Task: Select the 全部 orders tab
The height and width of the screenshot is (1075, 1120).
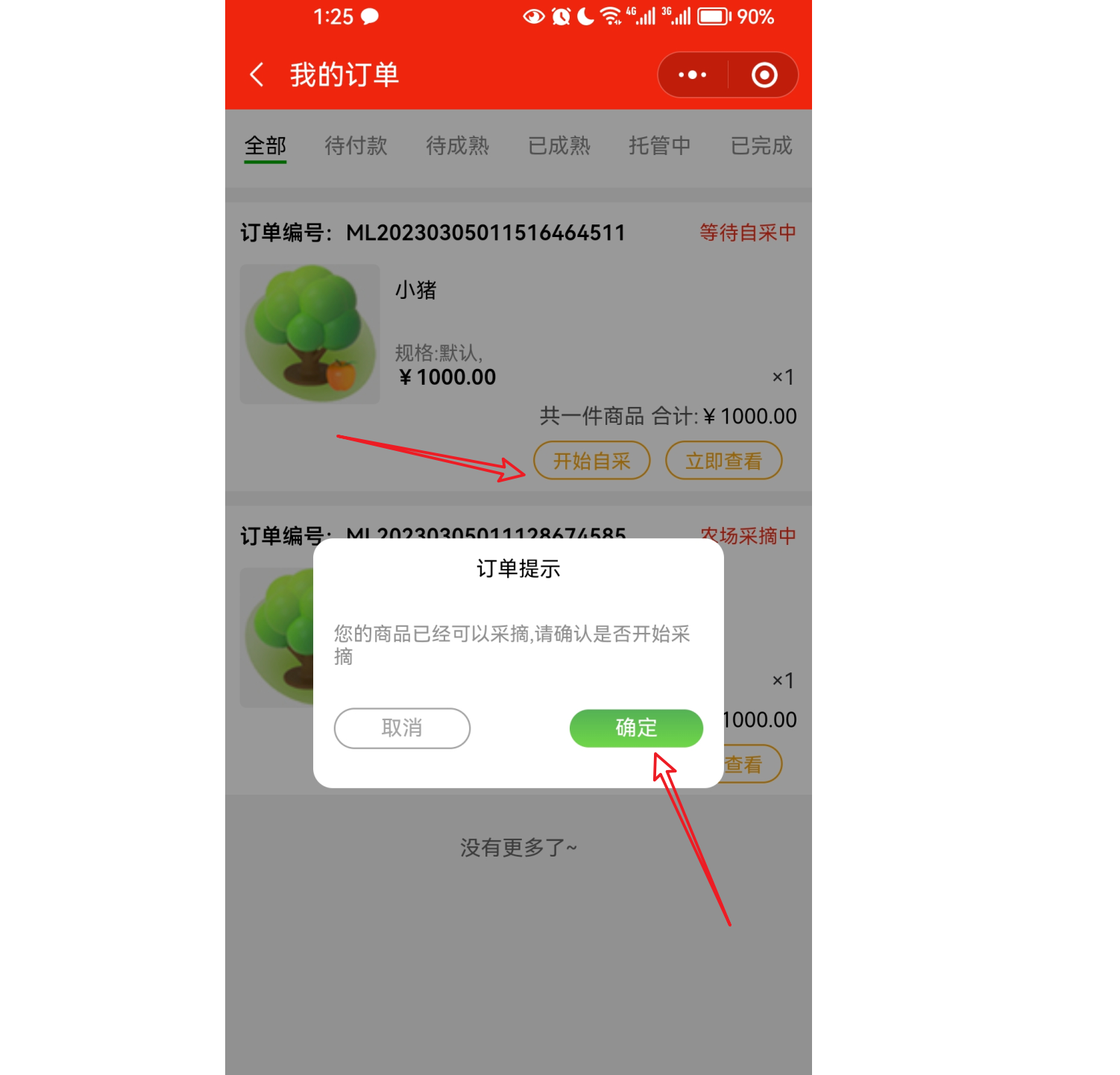Action: (265, 145)
